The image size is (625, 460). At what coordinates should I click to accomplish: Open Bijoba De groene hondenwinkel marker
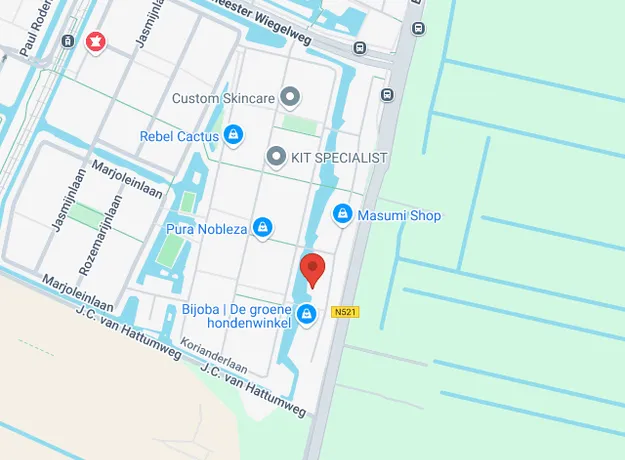308,315
